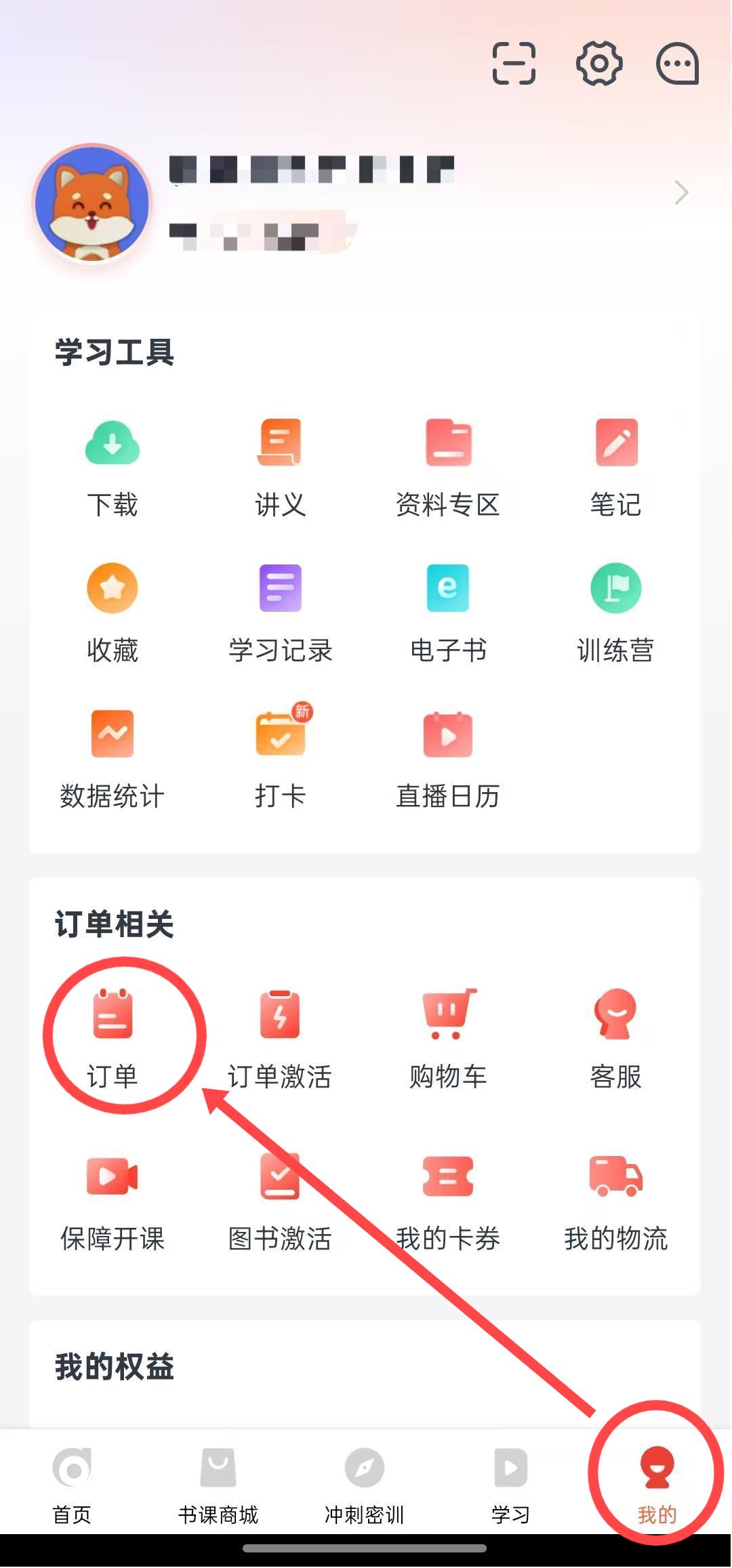The width and height of the screenshot is (732, 1568).
Task: Track 我的物流 shipments
Action: [615, 1199]
